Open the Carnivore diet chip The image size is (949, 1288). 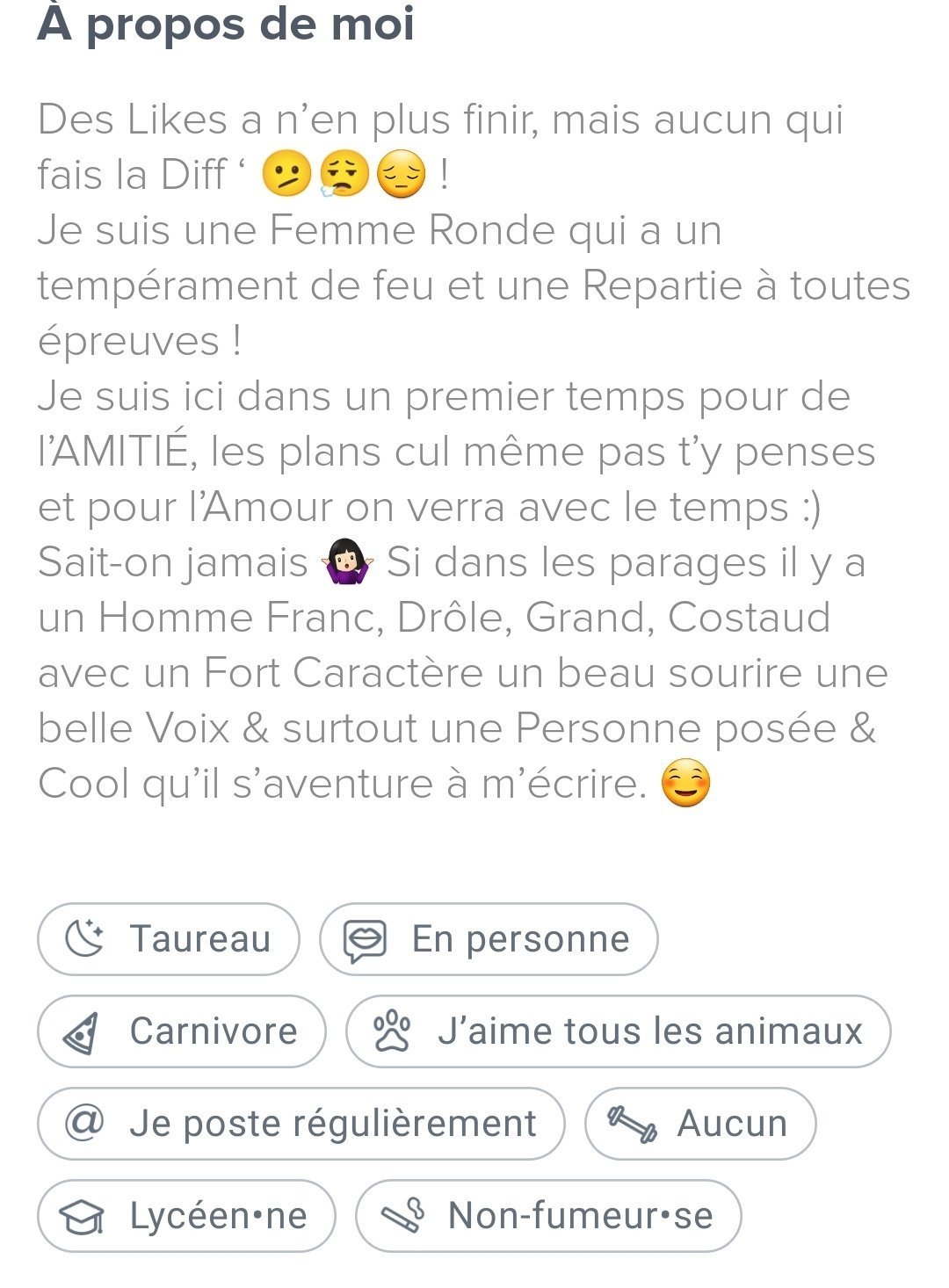182,1031
